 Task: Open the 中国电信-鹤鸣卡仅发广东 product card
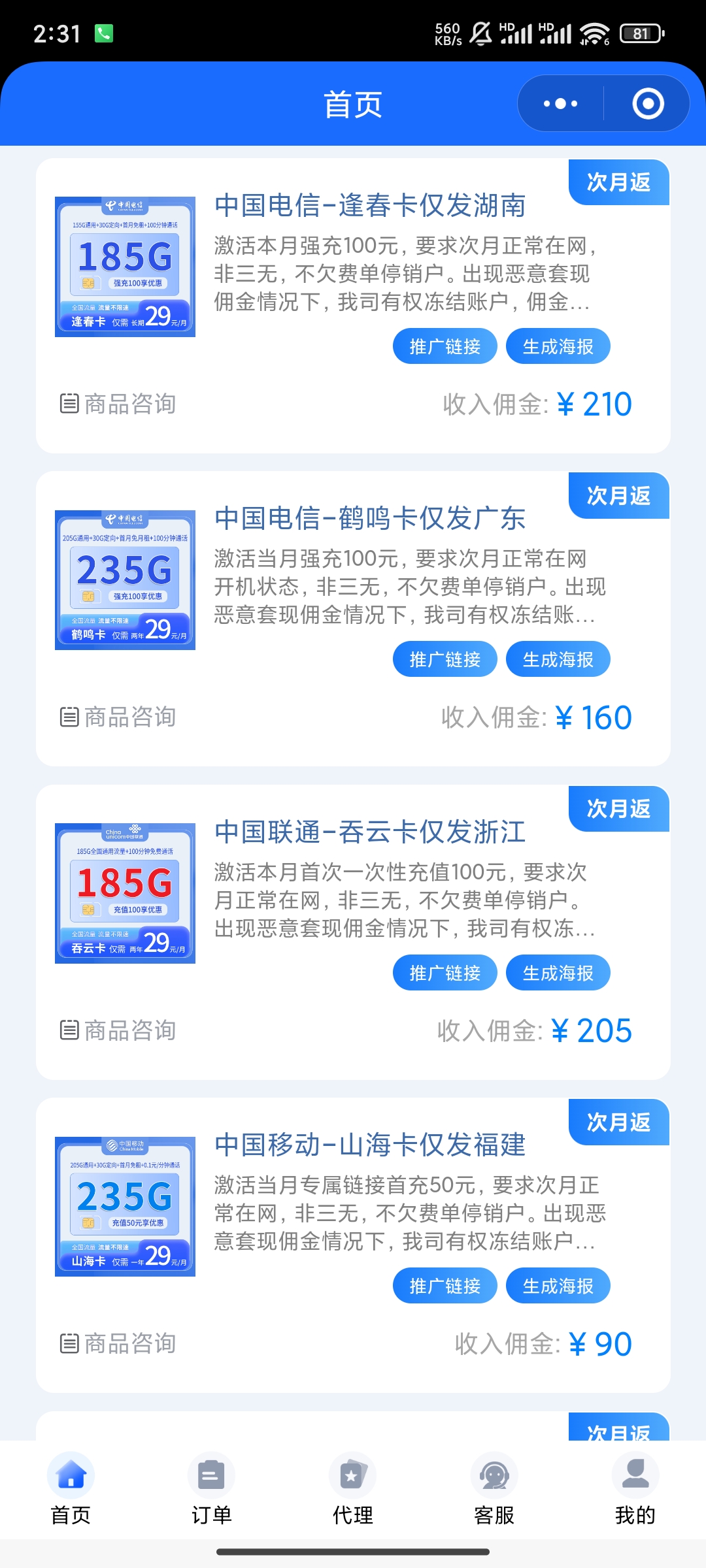click(x=353, y=619)
